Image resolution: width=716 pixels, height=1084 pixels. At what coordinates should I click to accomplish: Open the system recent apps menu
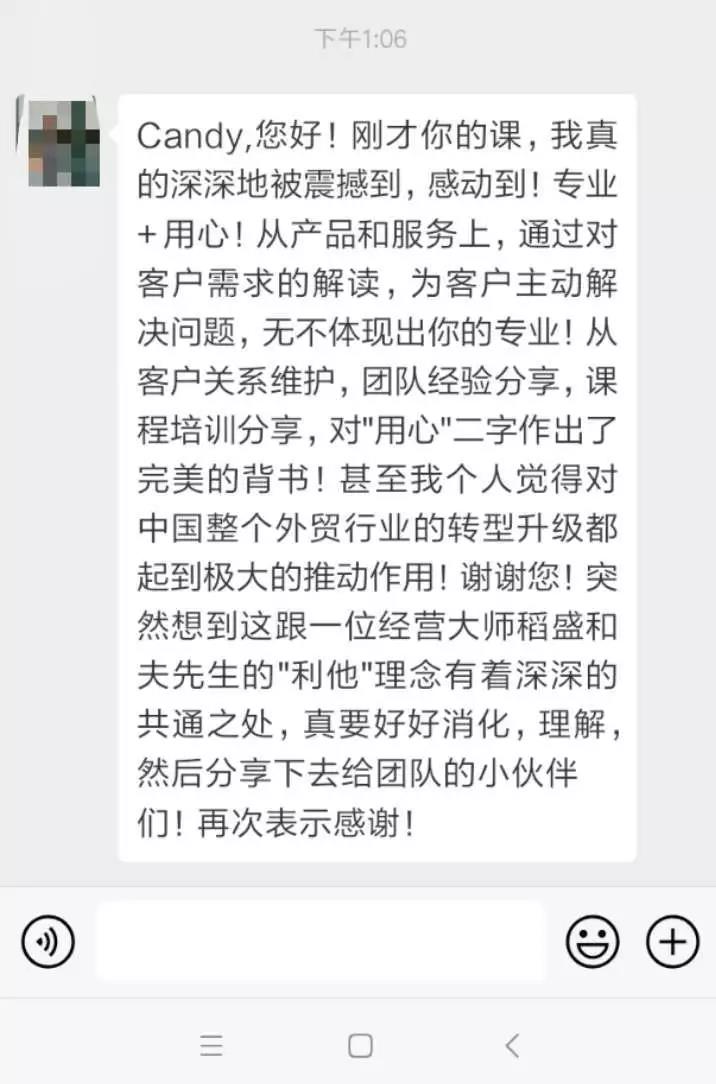[x=211, y=1046]
